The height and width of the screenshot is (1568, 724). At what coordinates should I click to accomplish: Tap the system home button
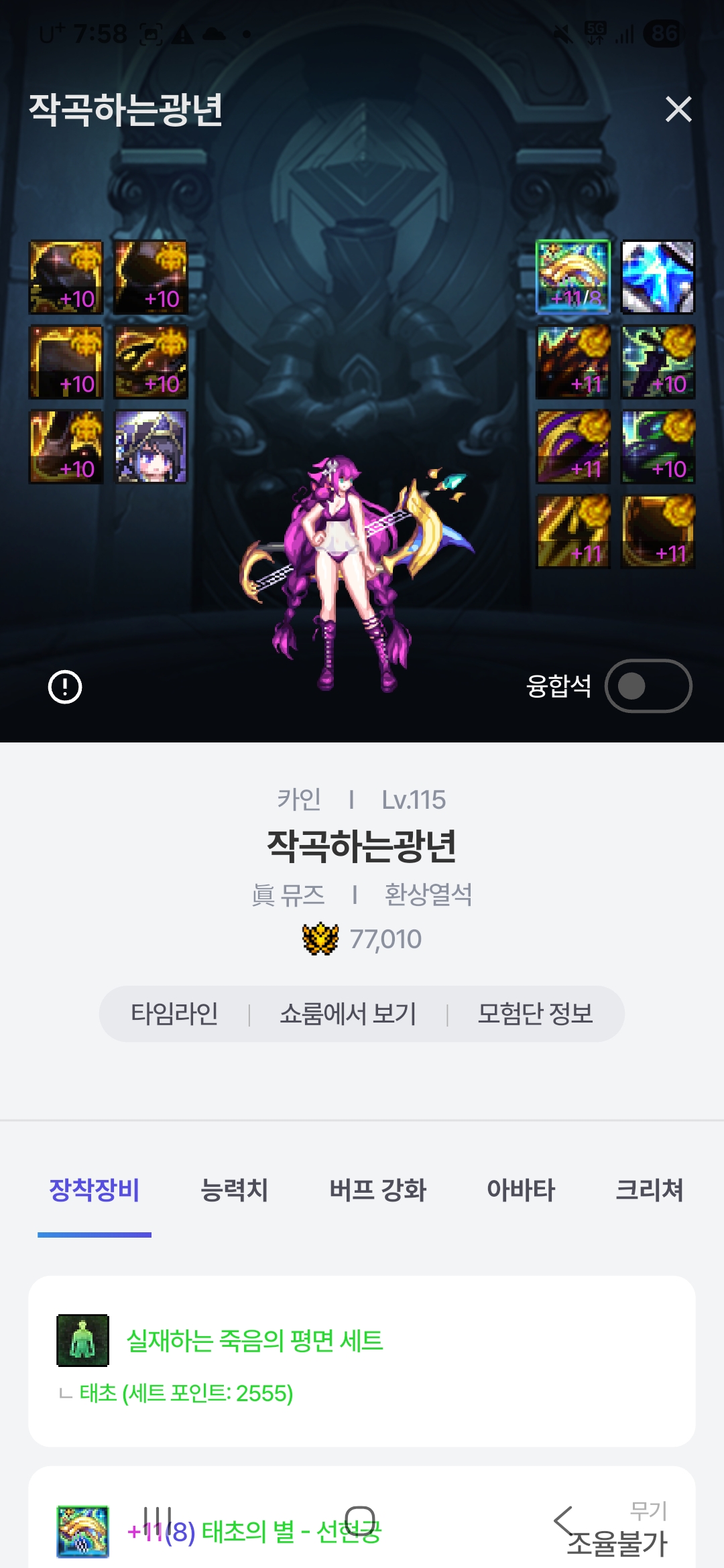(360, 1520)
